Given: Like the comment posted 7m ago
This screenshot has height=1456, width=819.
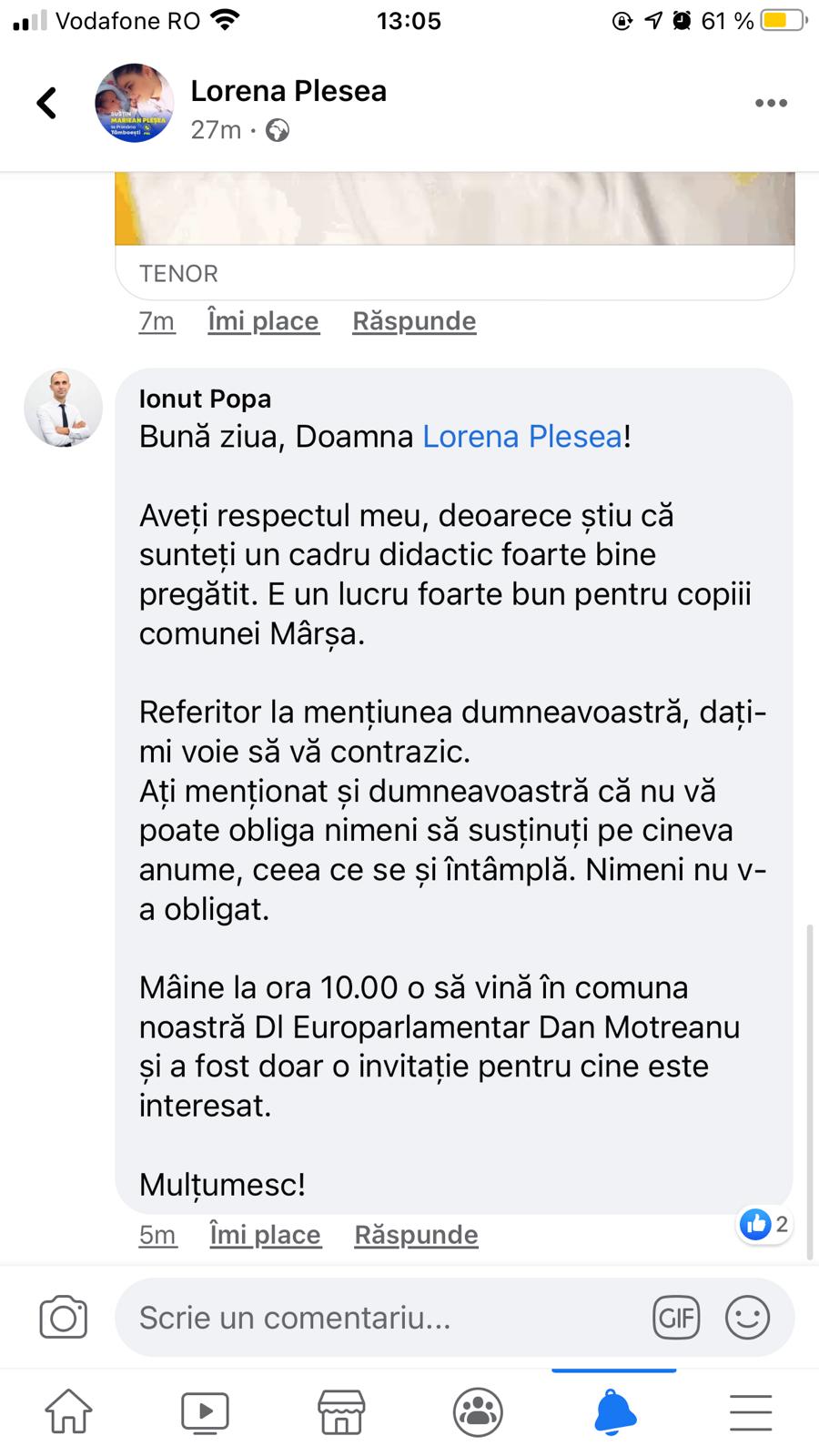Looking at the screenshot, I should point(263,321).
